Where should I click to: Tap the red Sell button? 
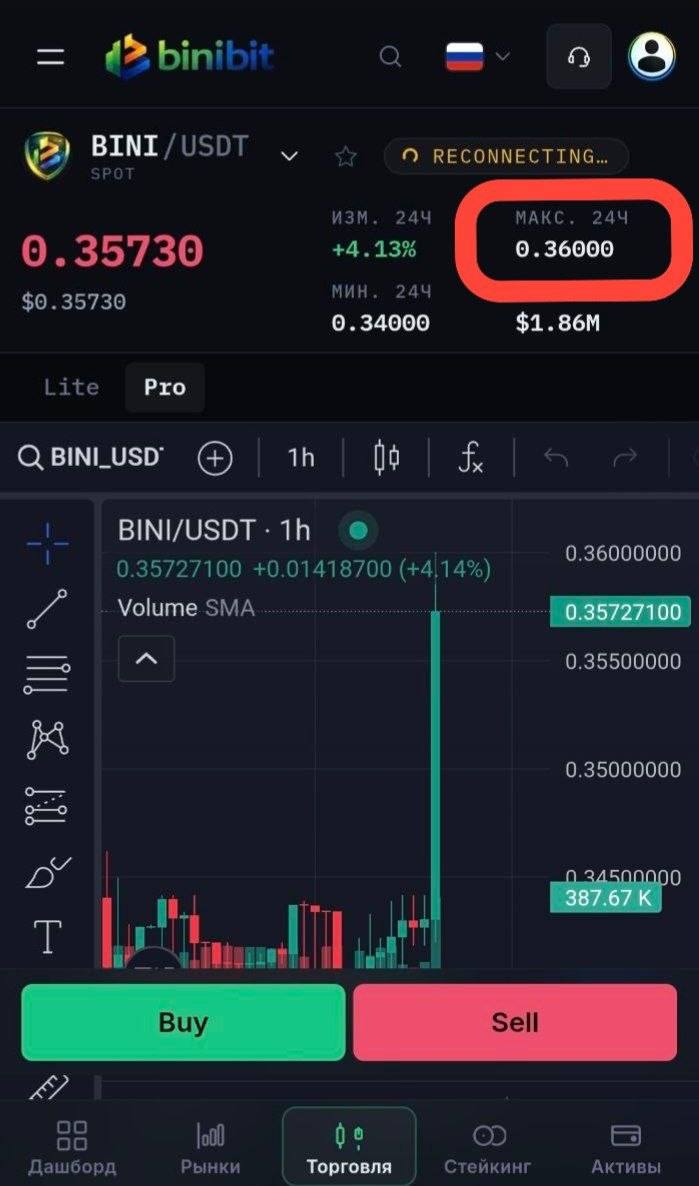click(x=515, y=1023)
